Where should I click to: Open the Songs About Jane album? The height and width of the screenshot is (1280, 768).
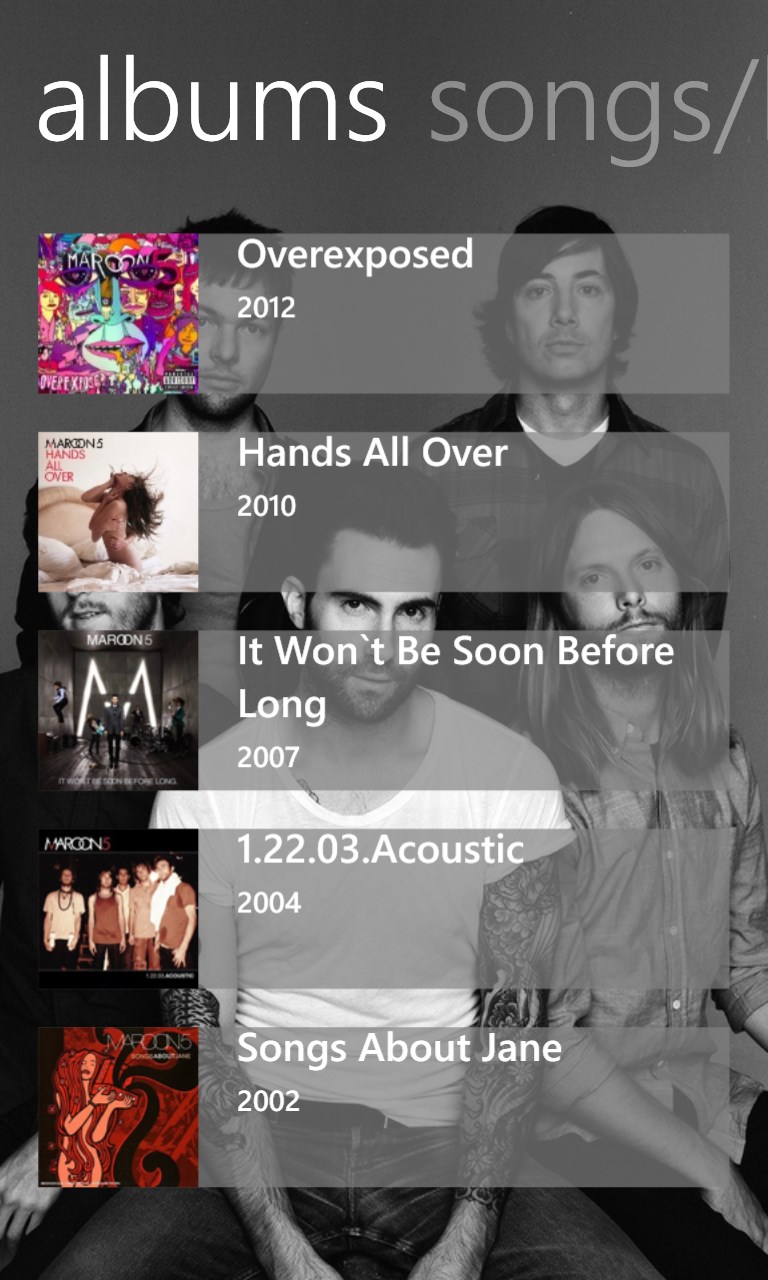pyautogui.click(x=383, y=1106)
